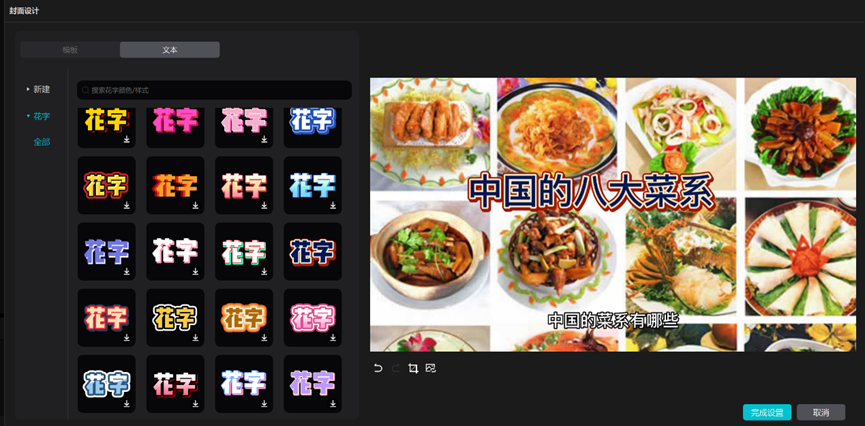The height and width of the screenshot is (426, 865).
Task: Open the 花字 category
Action: 41,116
